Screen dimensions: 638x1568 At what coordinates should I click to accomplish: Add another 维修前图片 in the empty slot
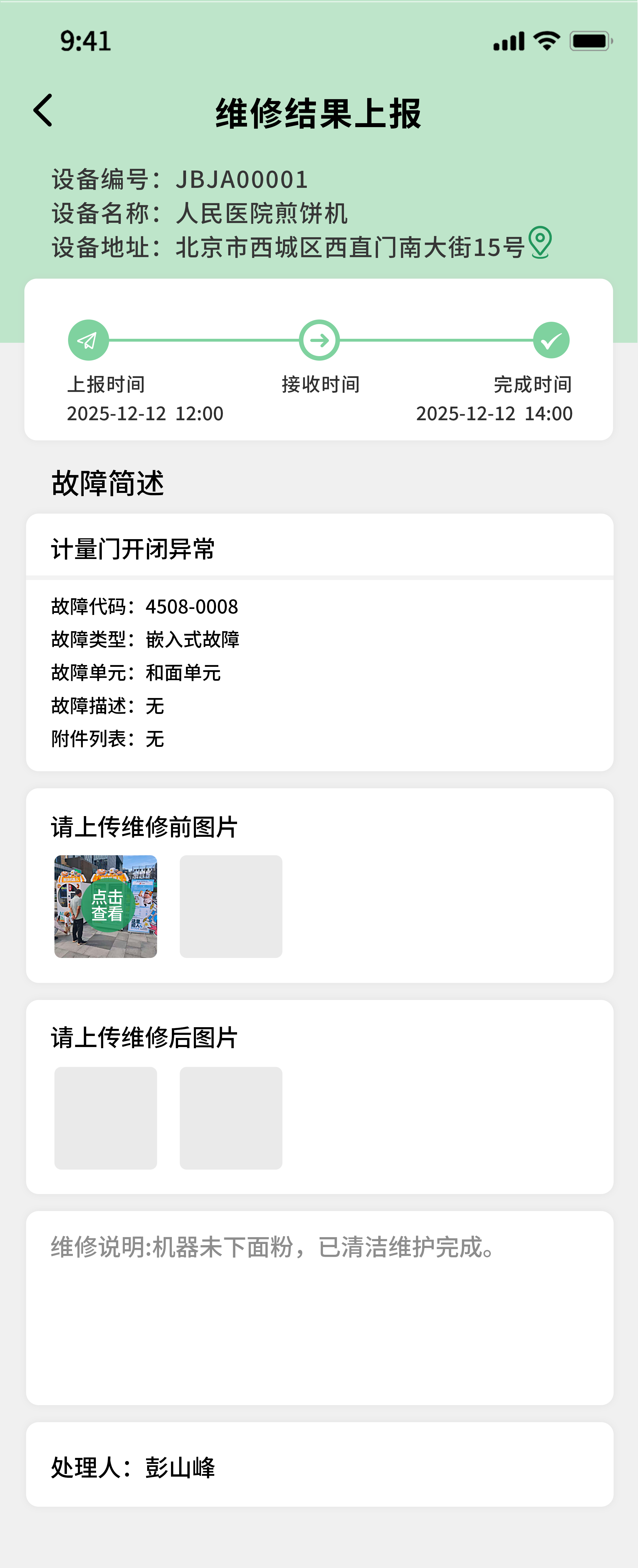231,906
